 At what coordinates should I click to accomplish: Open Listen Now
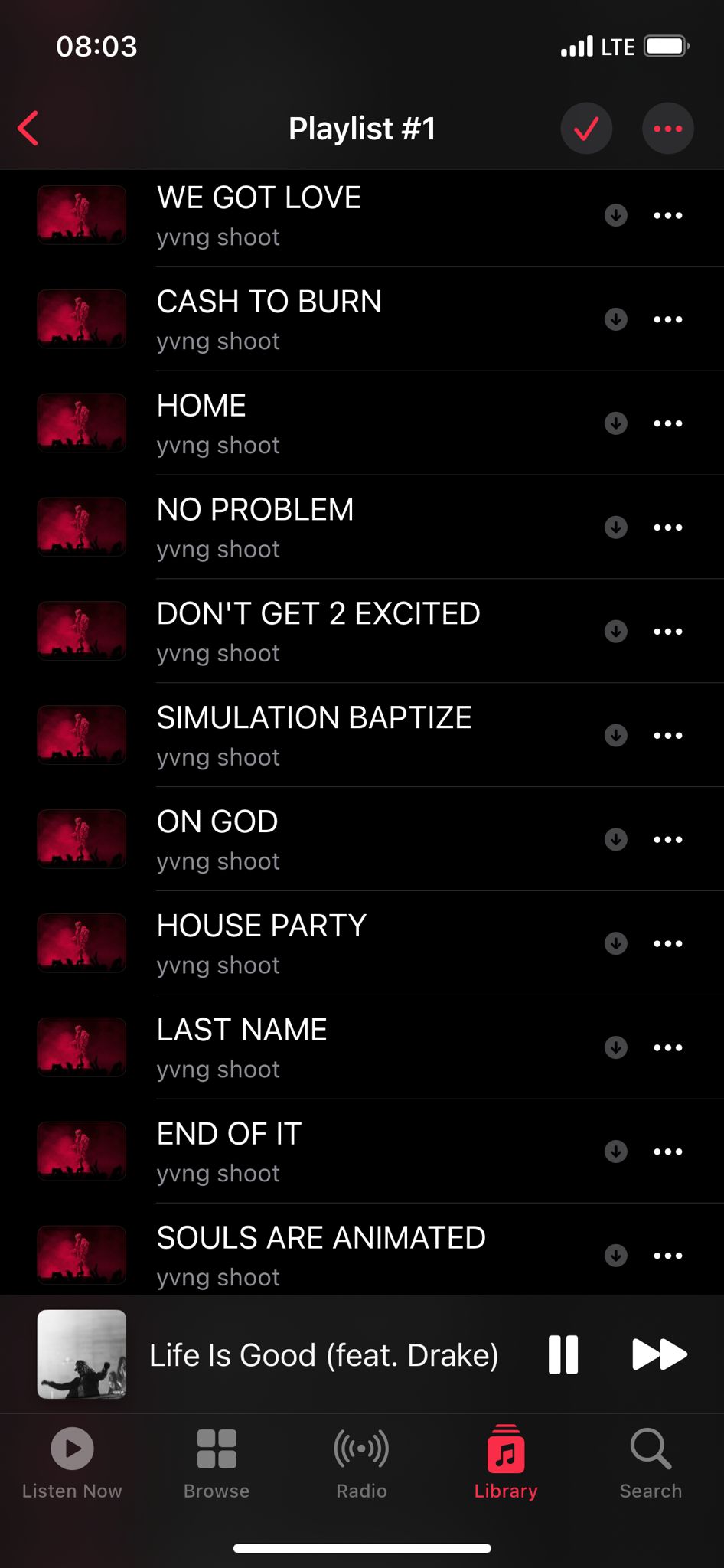pyautogui.click(x=72, y=1462)
